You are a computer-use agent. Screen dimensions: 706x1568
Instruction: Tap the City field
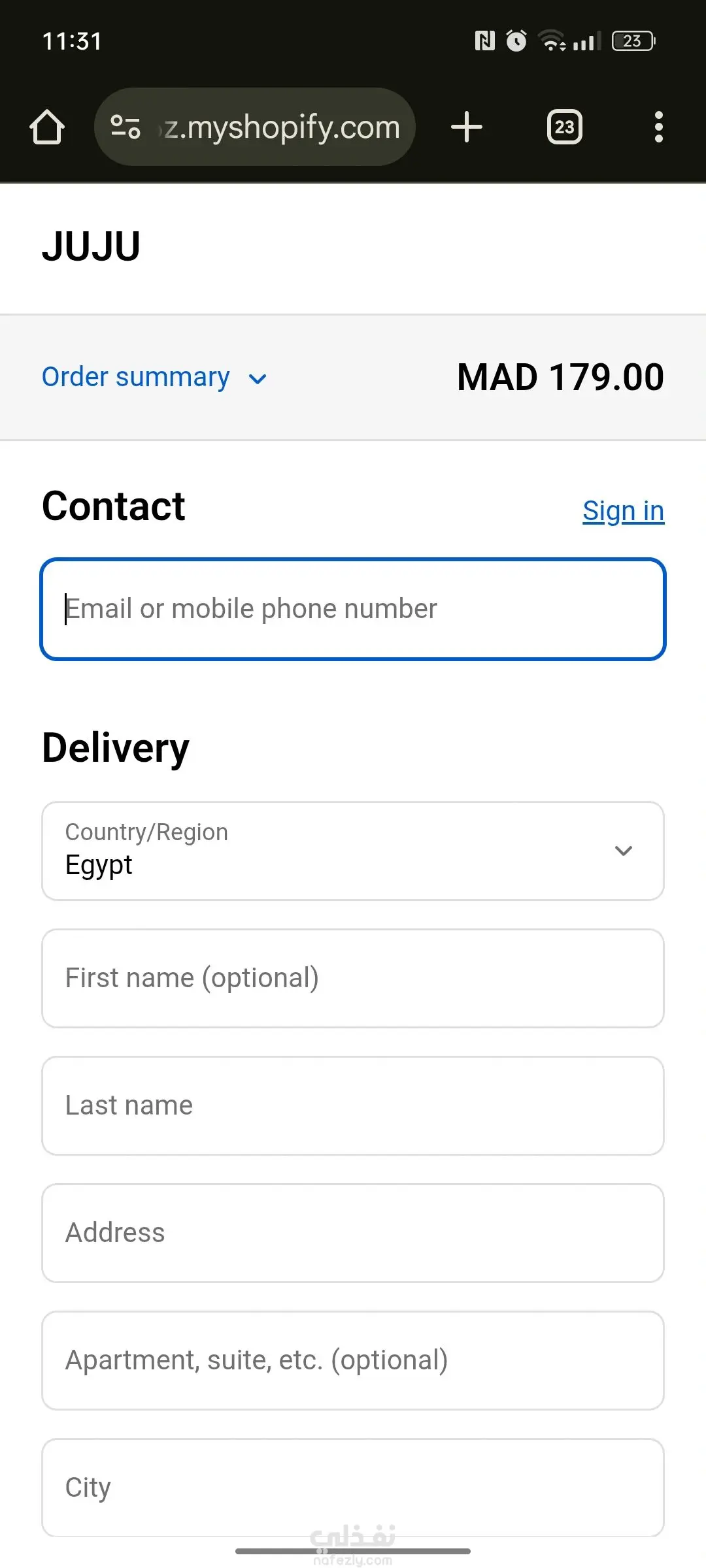click(353, 1488)
